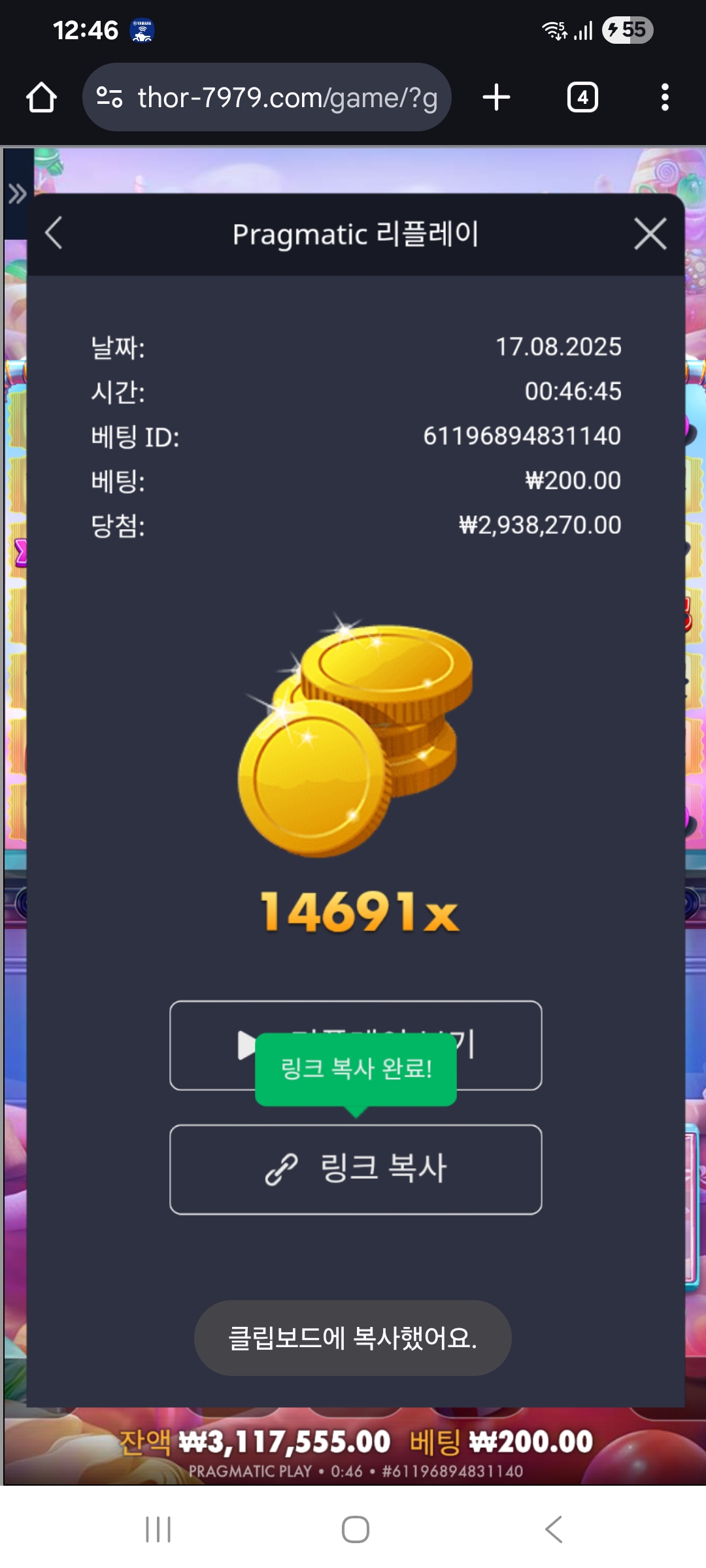Open the system recent apps view
This screenshot has width=706, height=1568.
coord(158,1529)
